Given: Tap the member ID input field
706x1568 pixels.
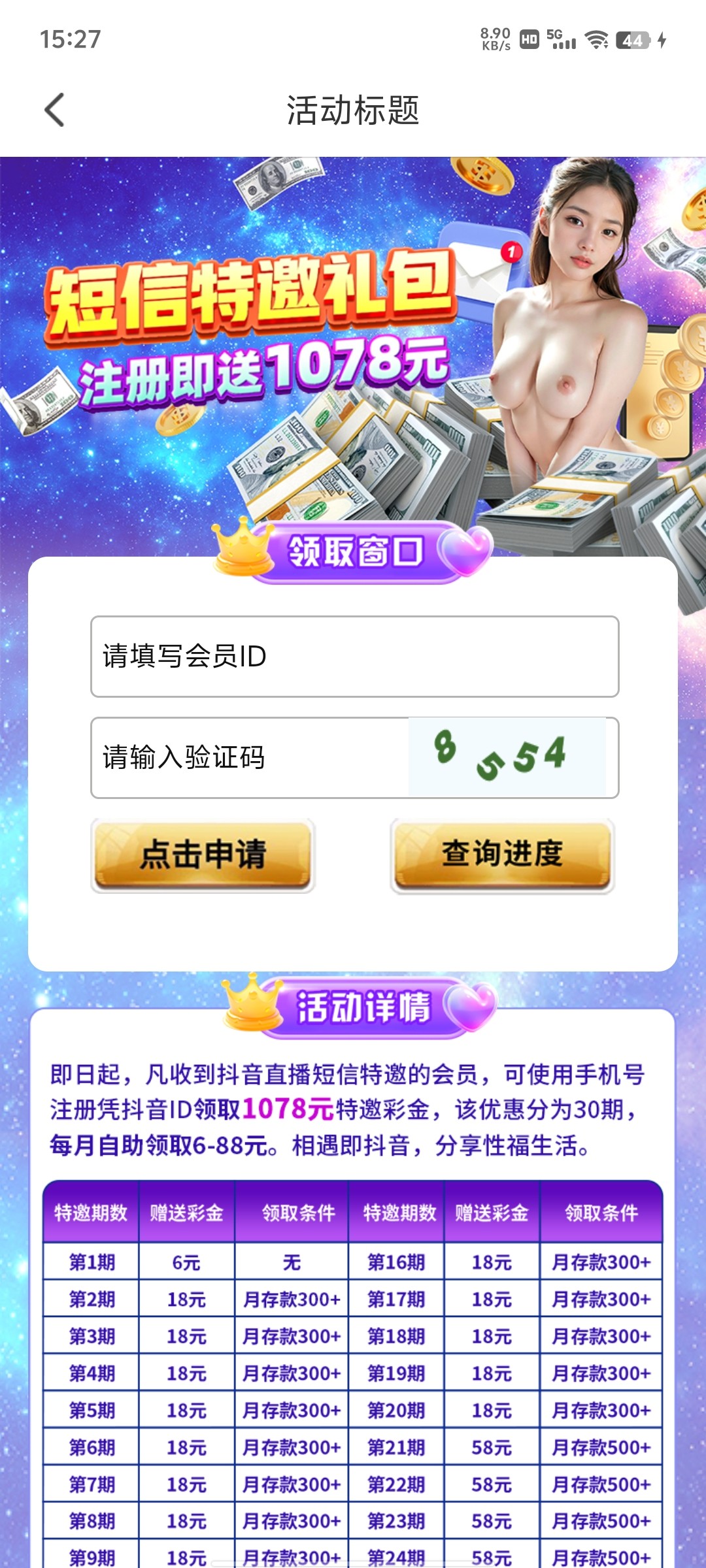Looking at the screenshot, I should pos(354,657).
